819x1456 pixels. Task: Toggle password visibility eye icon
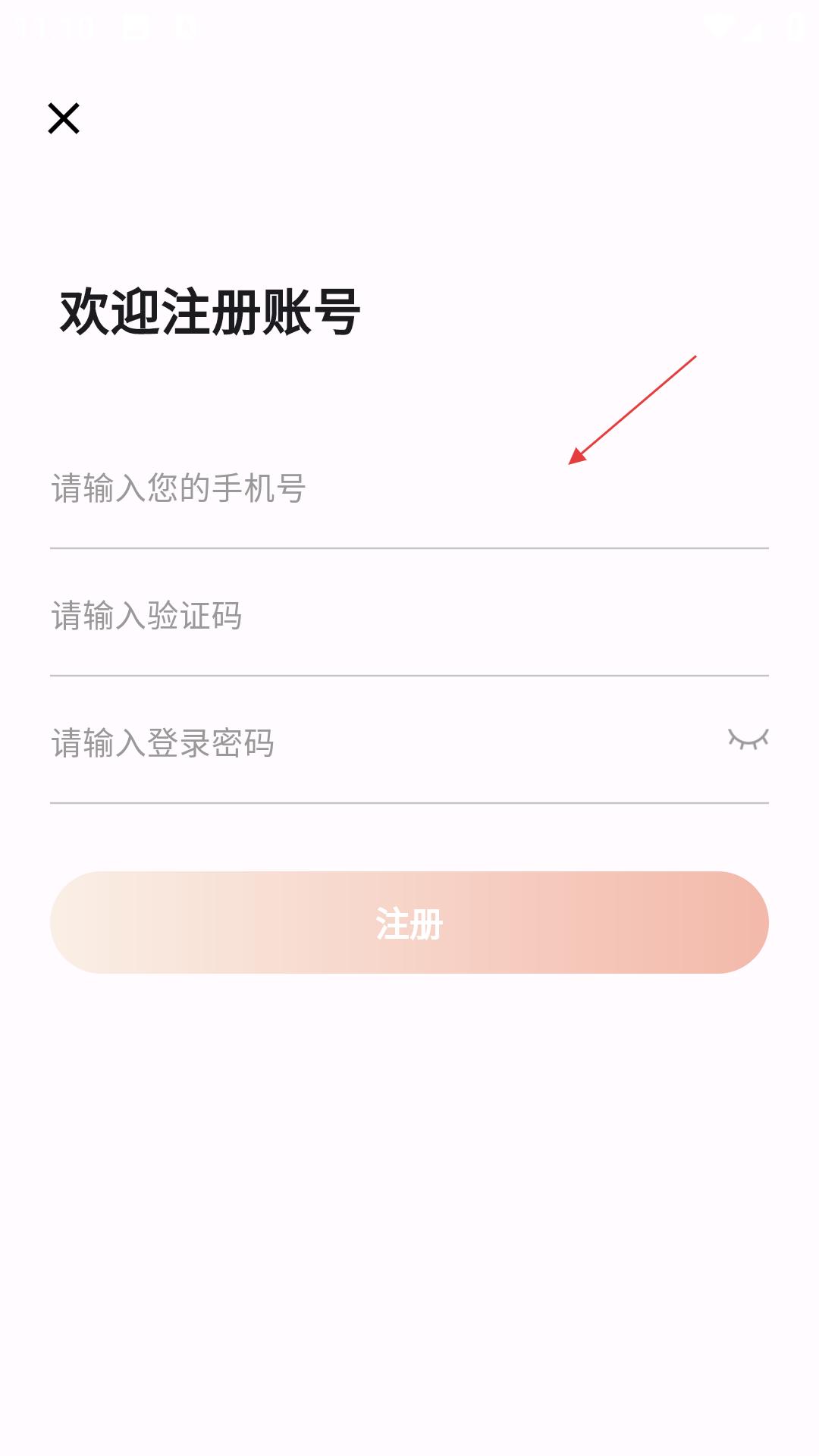pyautogui.click(x=748, y=739)
